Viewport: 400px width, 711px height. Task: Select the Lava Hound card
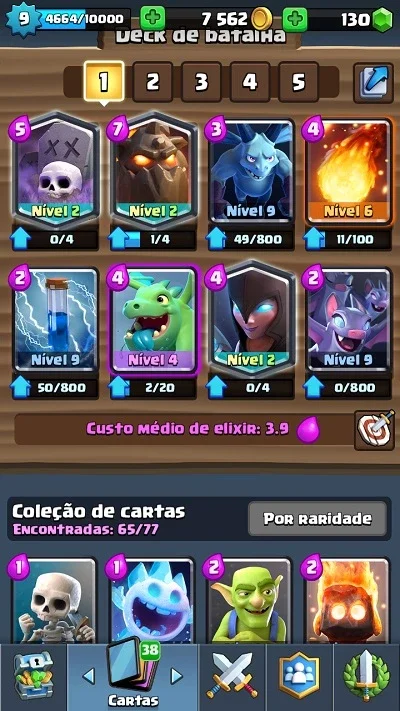[153, 170]
